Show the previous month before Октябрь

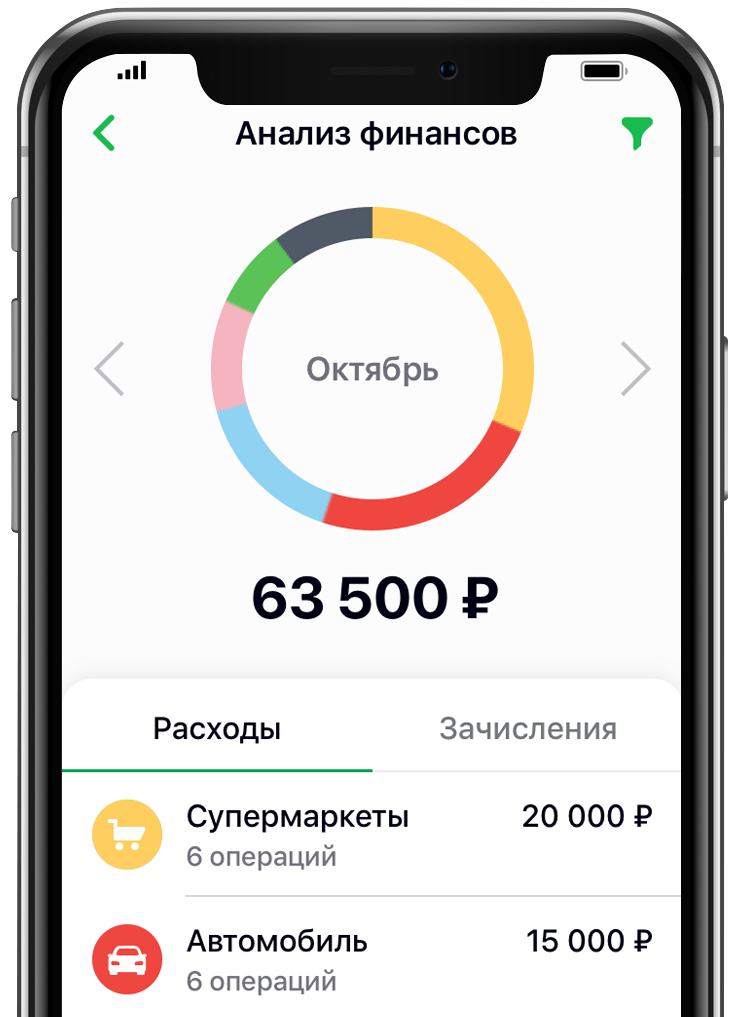click(x=109, y=368)
